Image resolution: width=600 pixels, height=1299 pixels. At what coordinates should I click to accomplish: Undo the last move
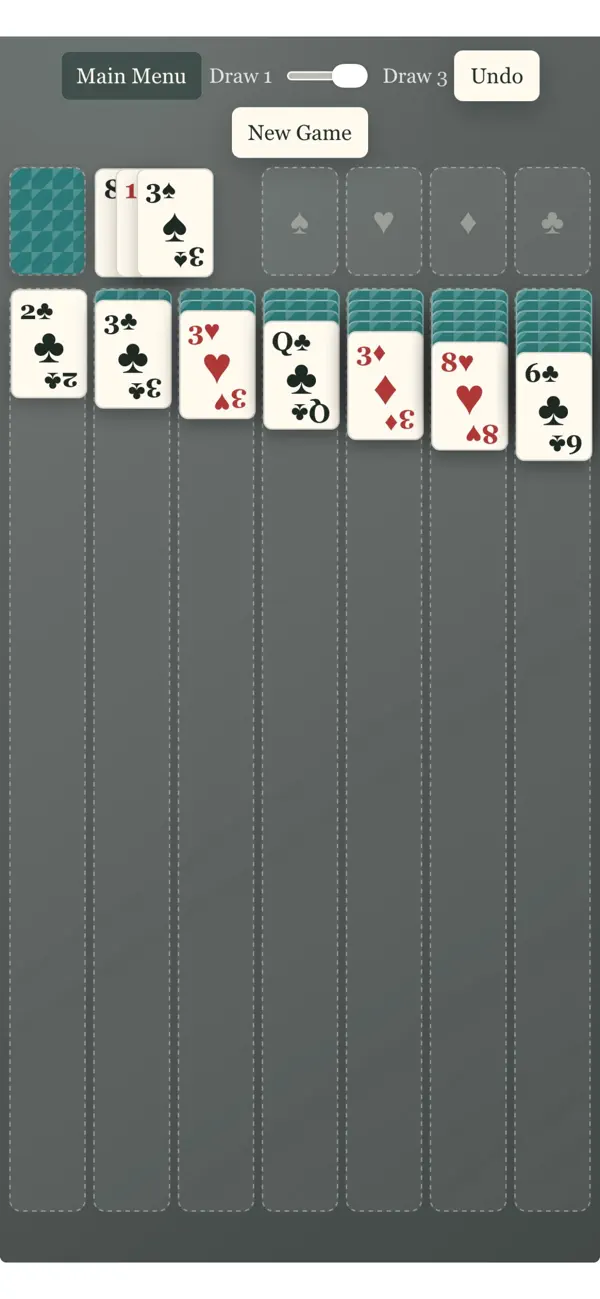[x=497, y=76]
